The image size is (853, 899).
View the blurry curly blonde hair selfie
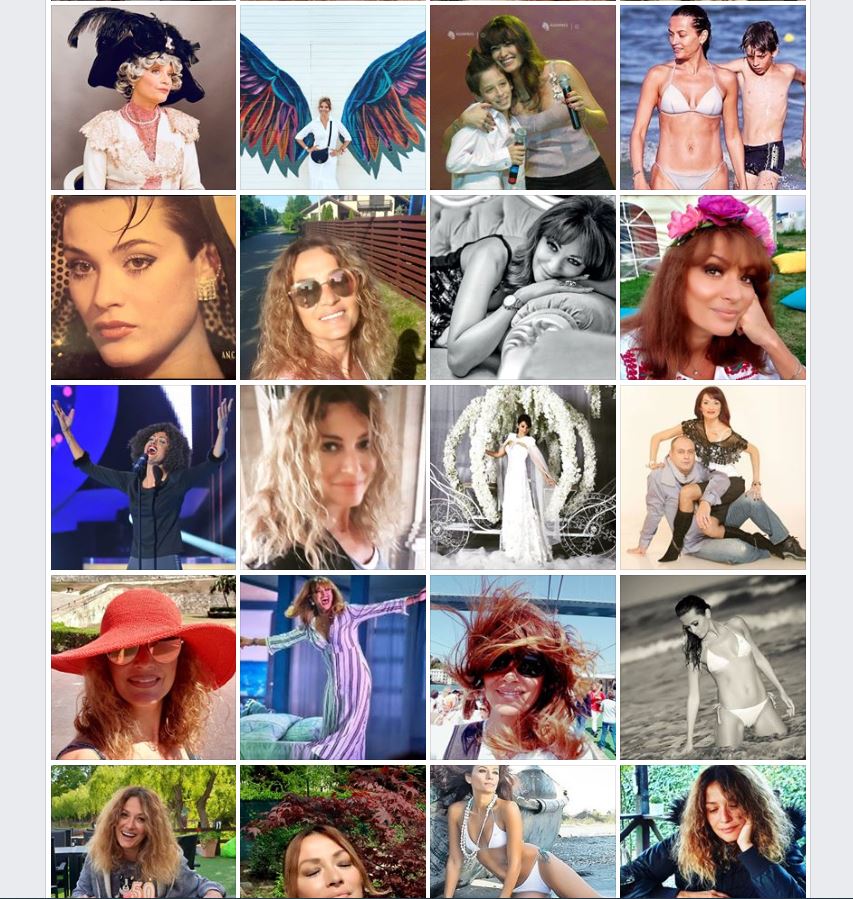point(333,477)
